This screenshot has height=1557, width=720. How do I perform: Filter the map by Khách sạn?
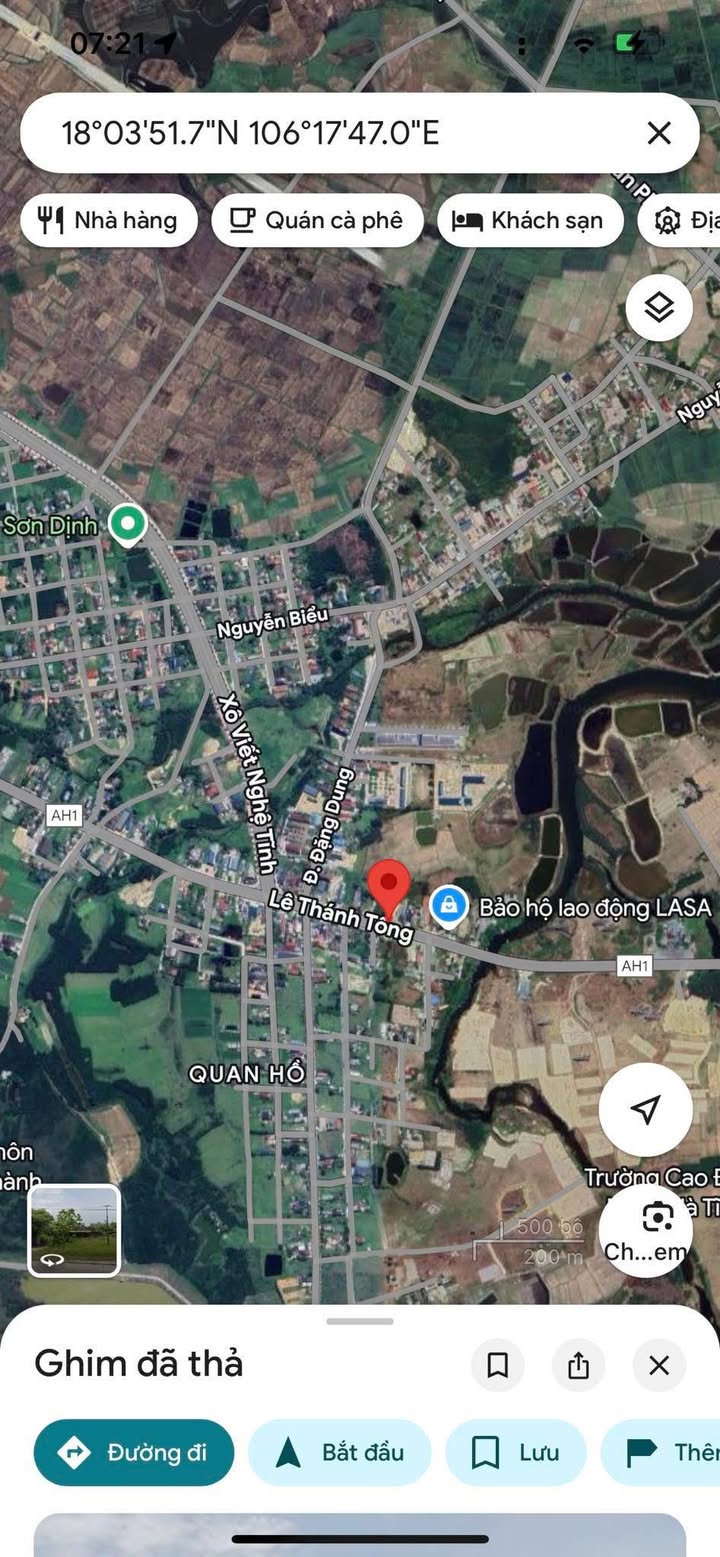pyautogui.click(x=529, y=220)
